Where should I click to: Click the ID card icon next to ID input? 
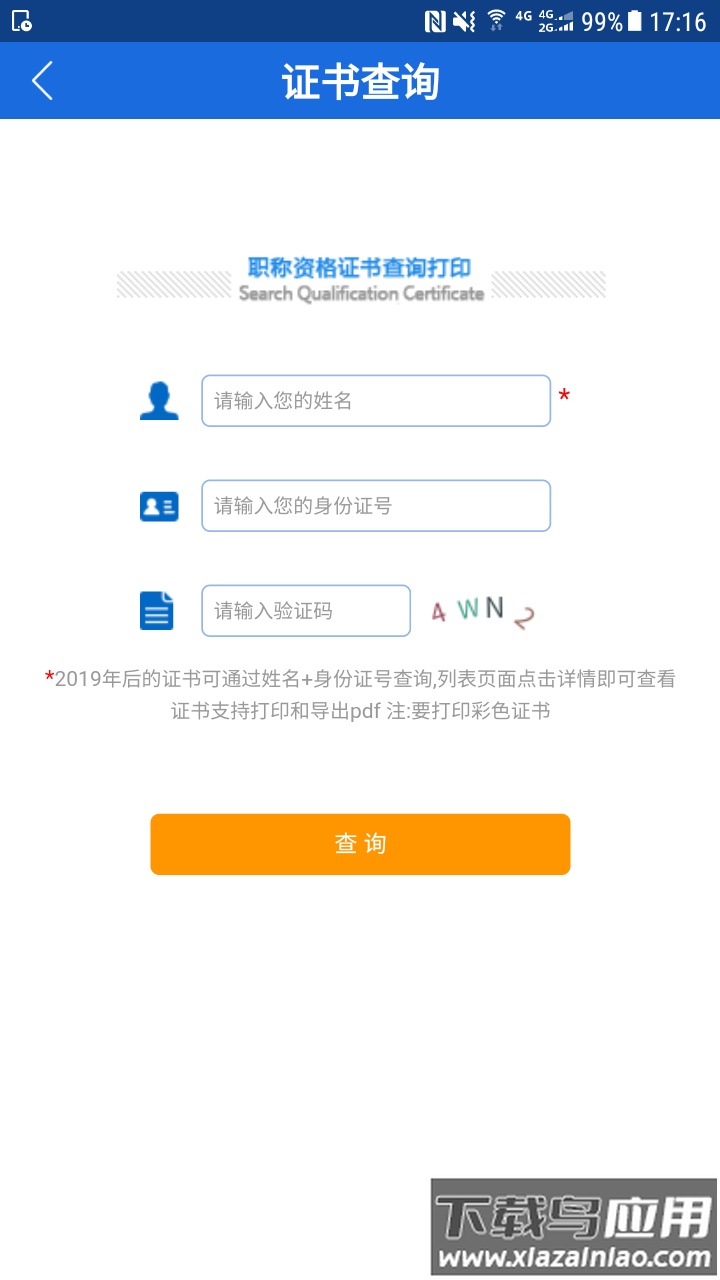pyautogui.click(x=158, y=505)
